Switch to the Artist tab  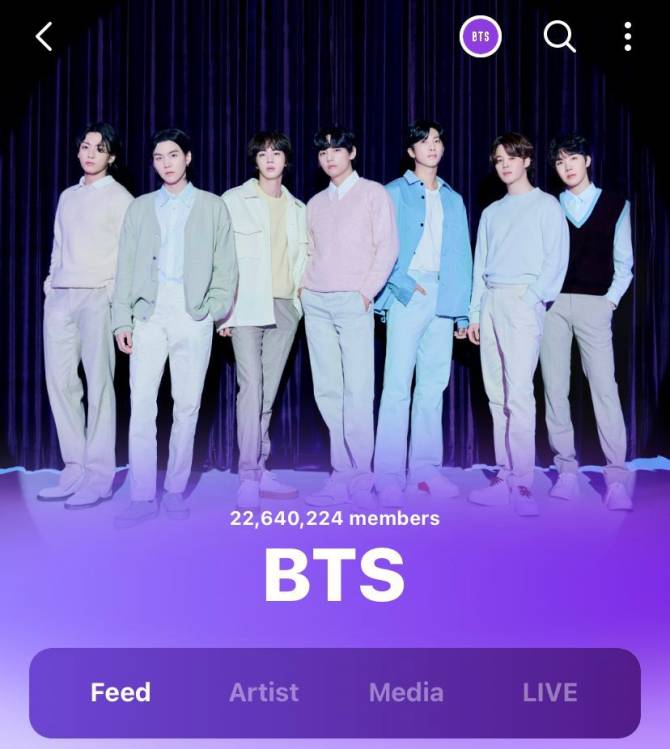(264, 692)
